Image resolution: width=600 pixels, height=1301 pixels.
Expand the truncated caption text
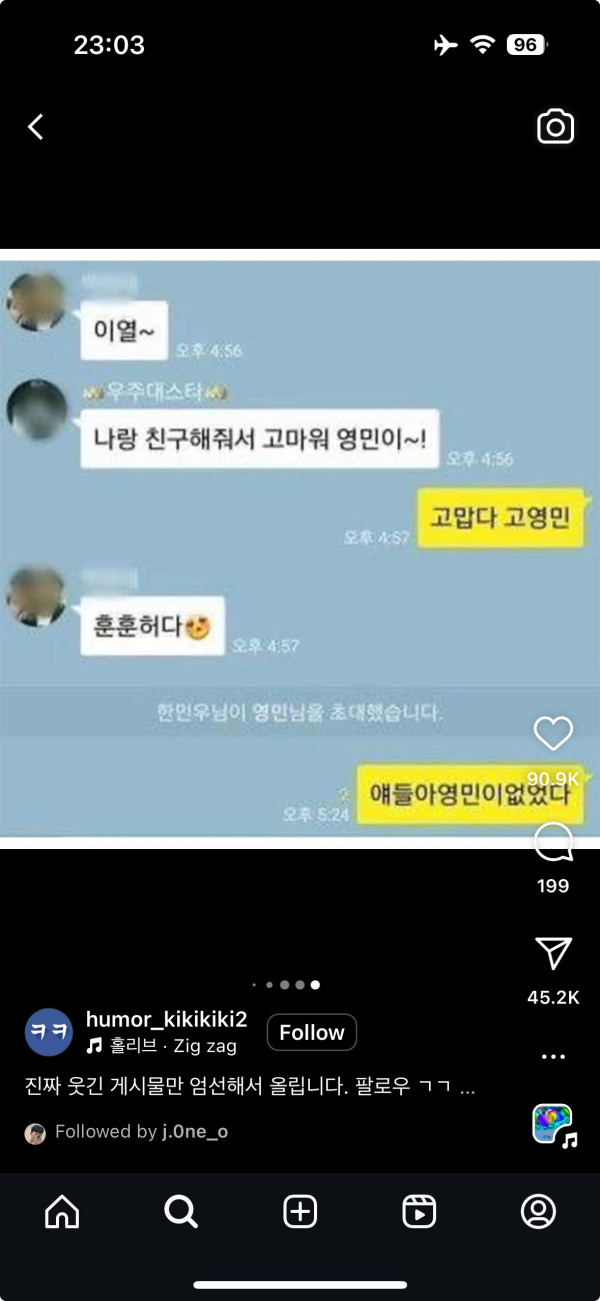coord(467,1087)
